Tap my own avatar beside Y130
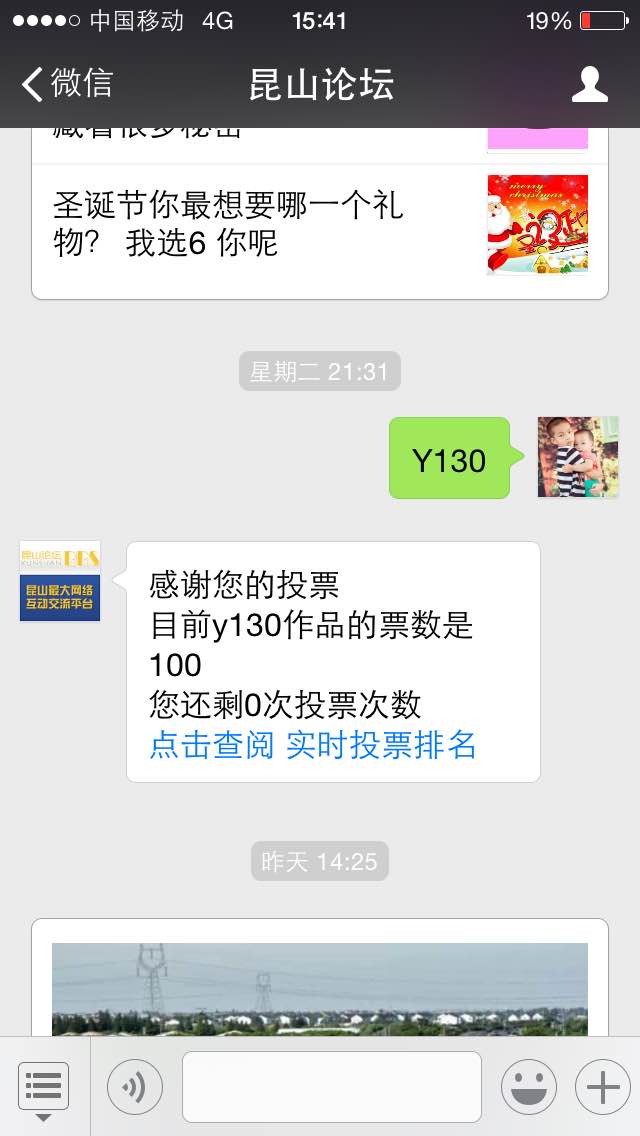Screen dimensions: 640x1136 click(x=578, y=457)
